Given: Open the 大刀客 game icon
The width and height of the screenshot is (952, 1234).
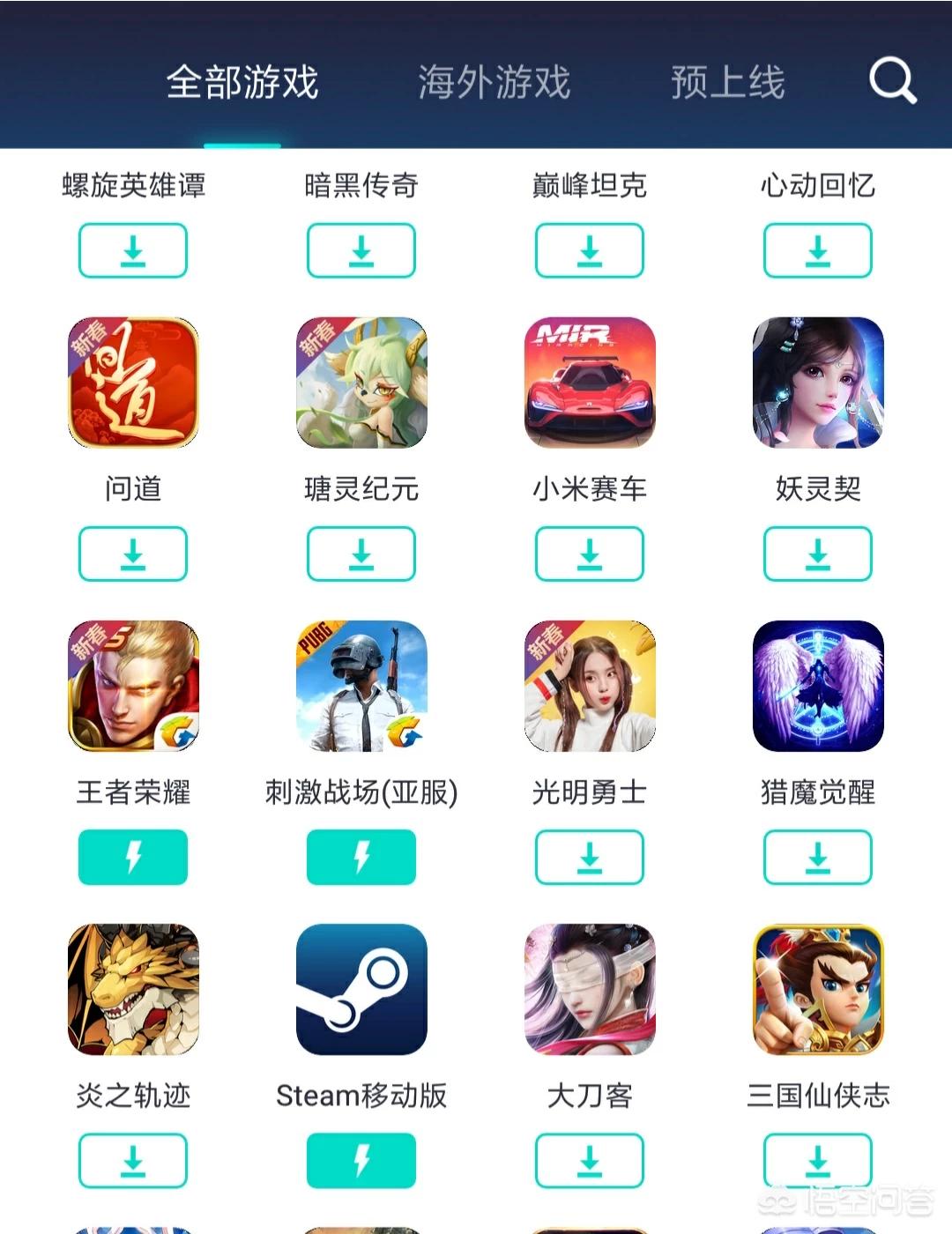Looking at the screenshot, I should coord(590,990).
